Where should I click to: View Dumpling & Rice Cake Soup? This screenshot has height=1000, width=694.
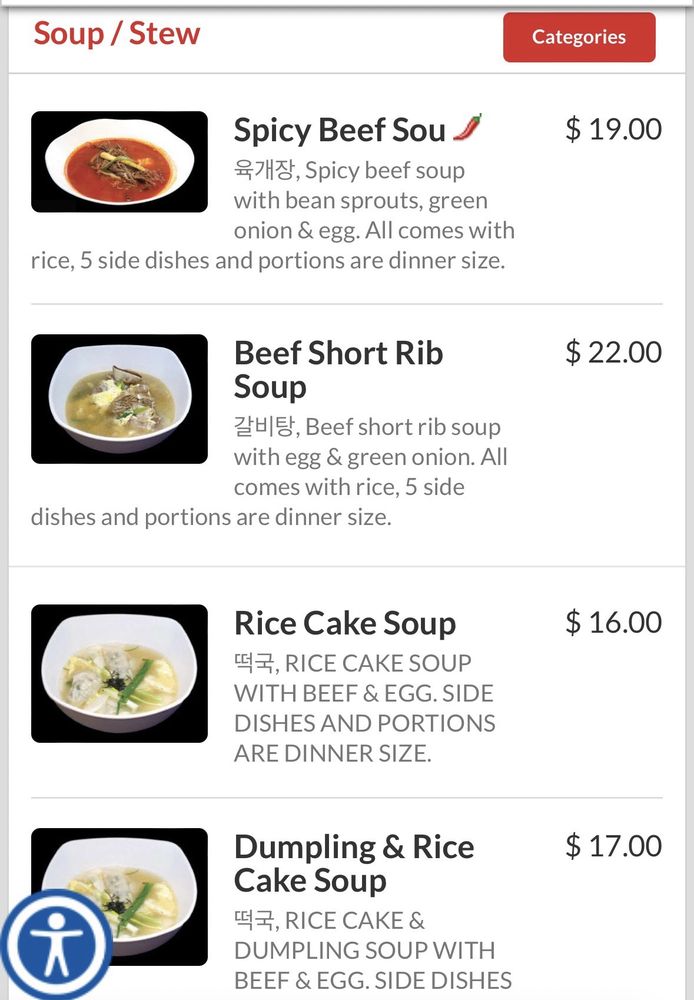click(x=354, y=863)
